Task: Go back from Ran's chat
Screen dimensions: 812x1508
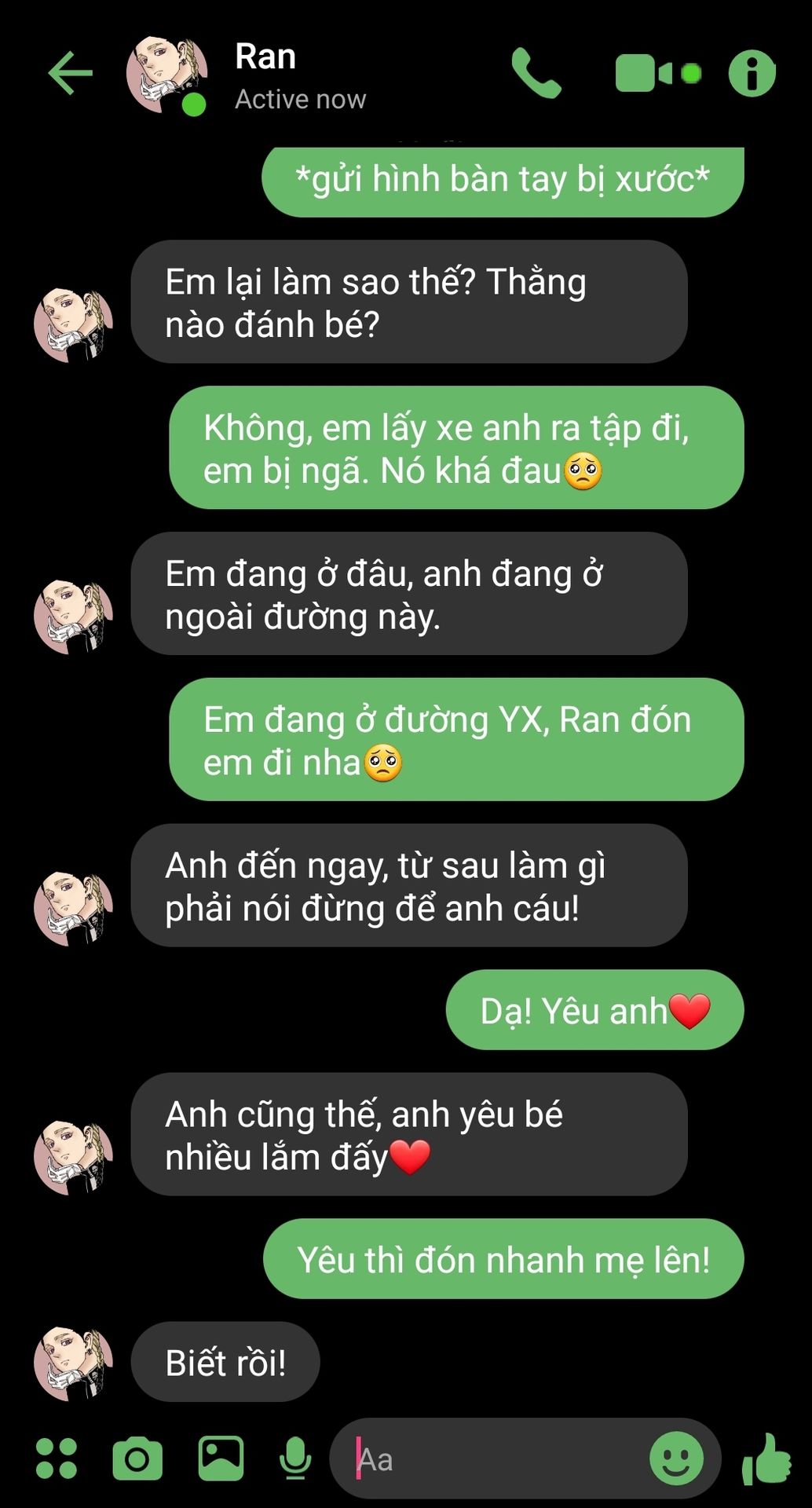Action: click(x=71, y=74)
